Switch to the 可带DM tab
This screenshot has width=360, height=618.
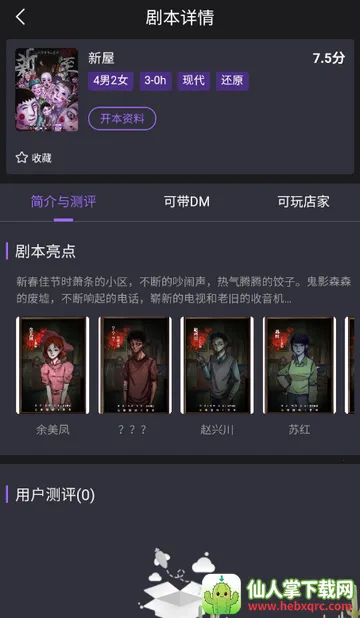click(187, 202)
